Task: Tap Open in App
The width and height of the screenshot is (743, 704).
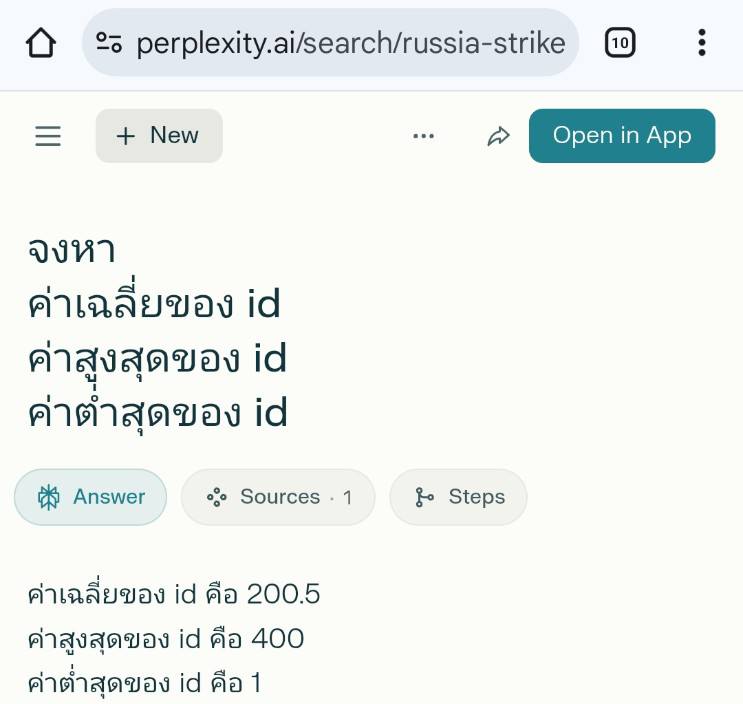Action: coord(621,136)
